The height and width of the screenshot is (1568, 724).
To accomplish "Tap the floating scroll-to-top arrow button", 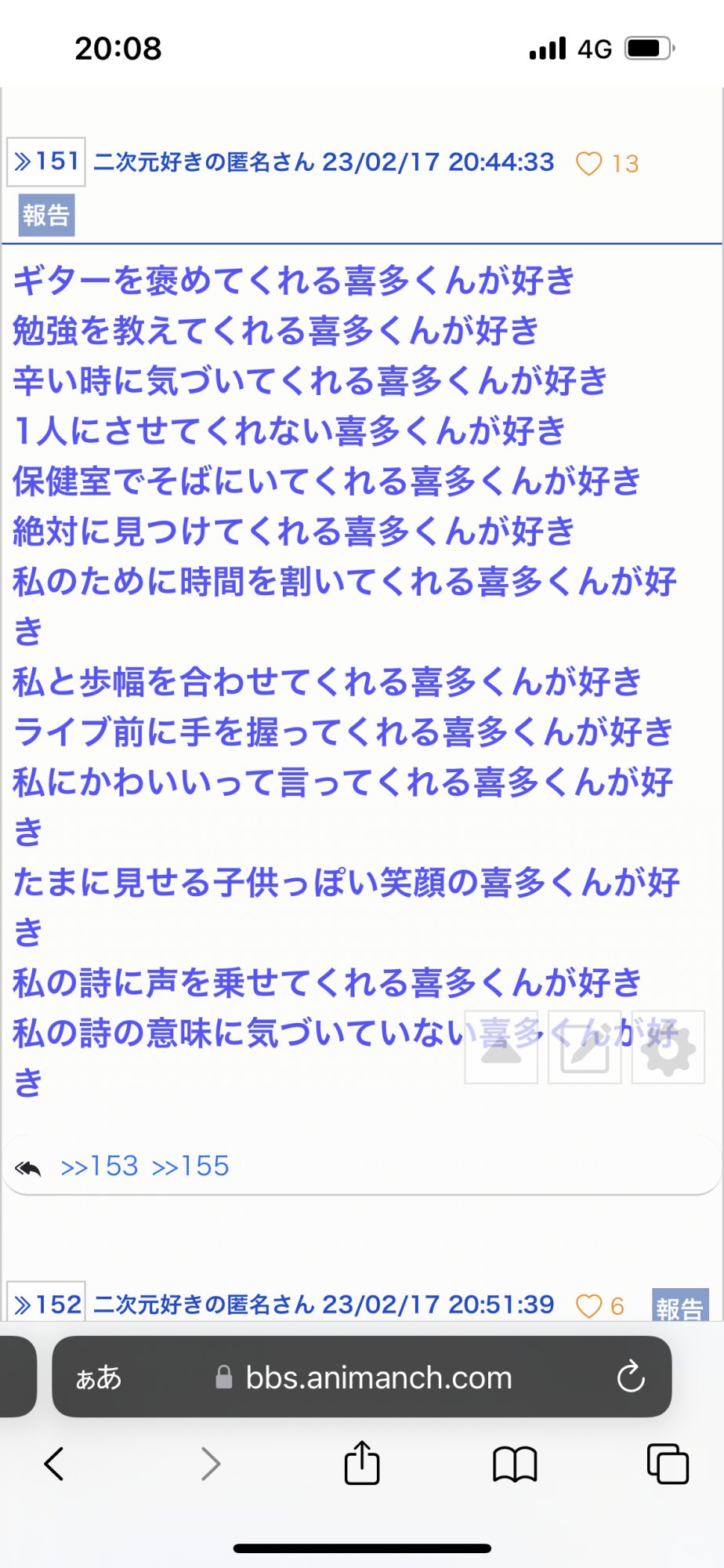I will (501, 1047).
